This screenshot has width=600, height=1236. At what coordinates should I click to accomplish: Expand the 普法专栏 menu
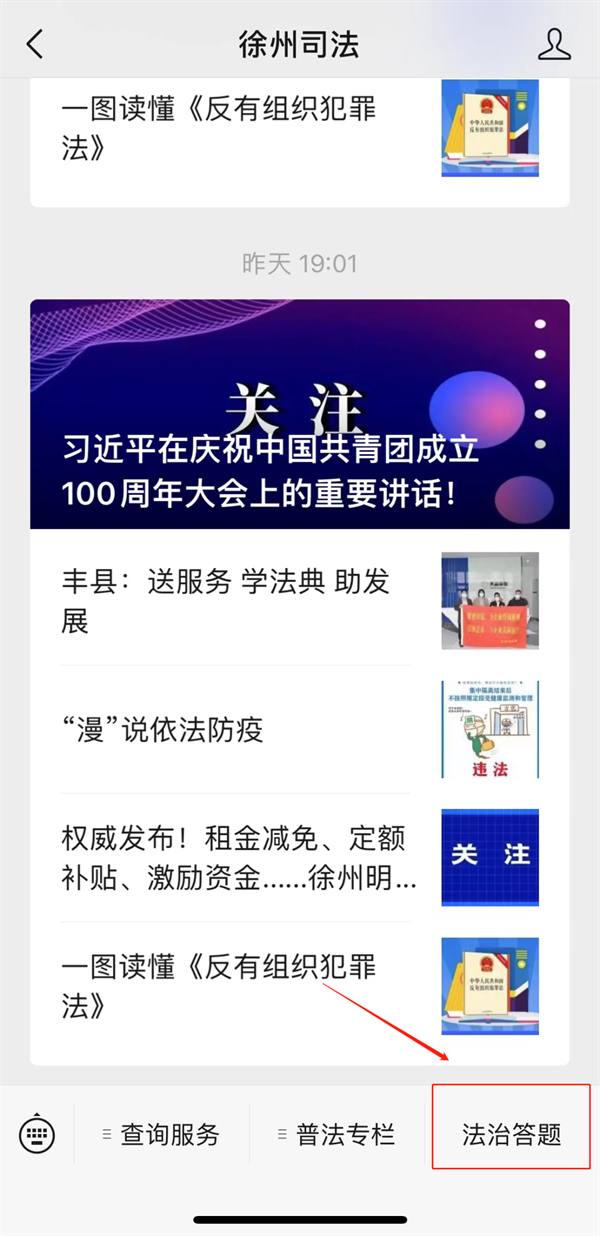[x=337, y=1134]
